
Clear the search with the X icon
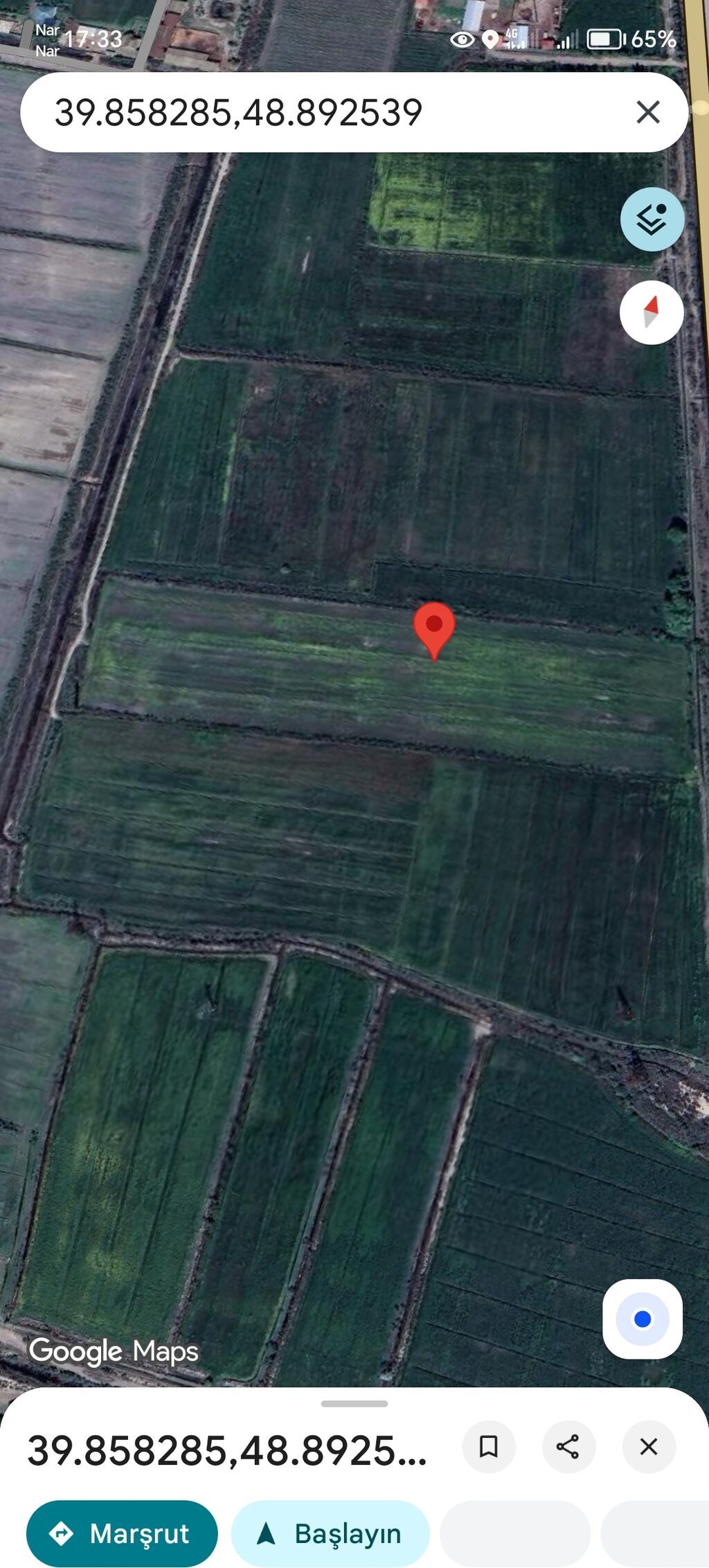[647, 112]
